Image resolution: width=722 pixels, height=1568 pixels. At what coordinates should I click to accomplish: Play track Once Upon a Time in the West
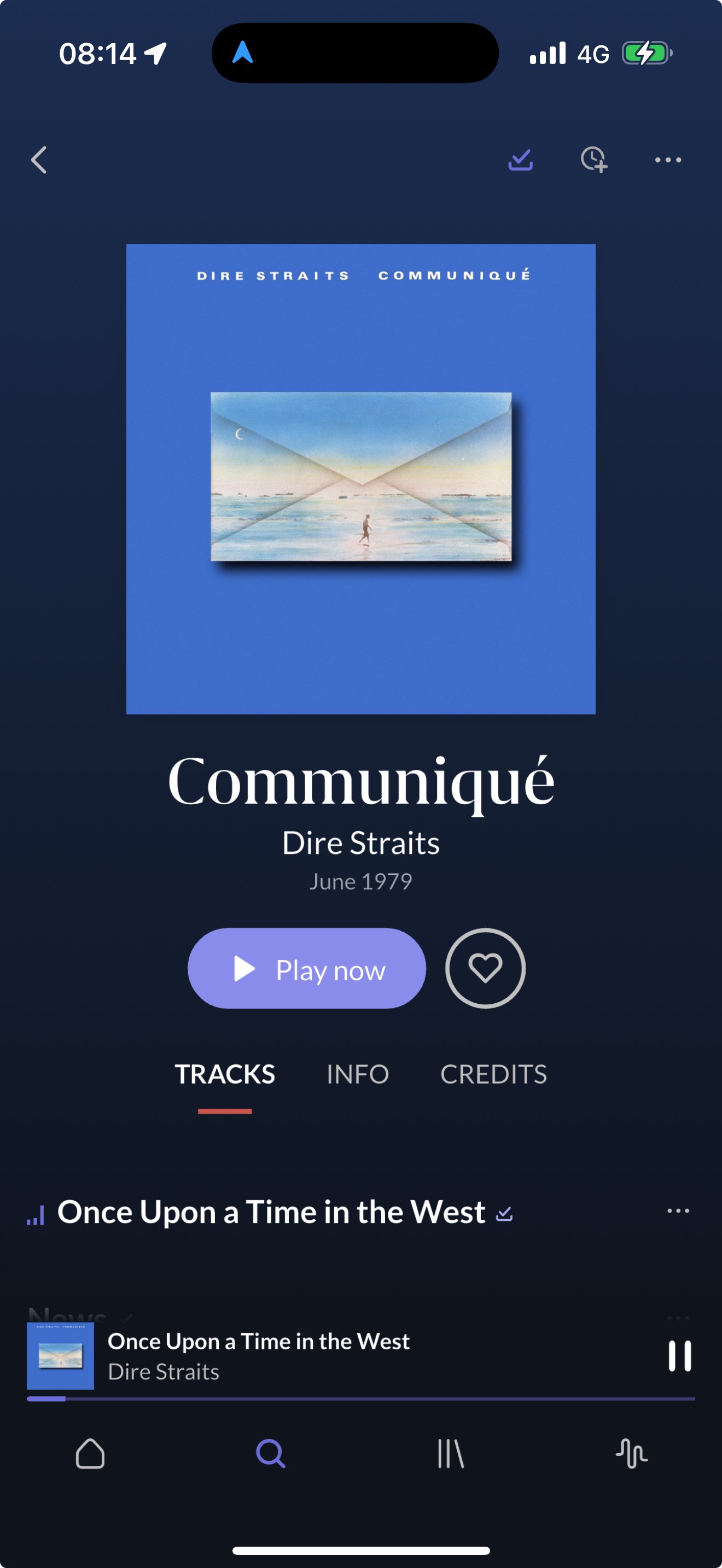(271, 1212)
